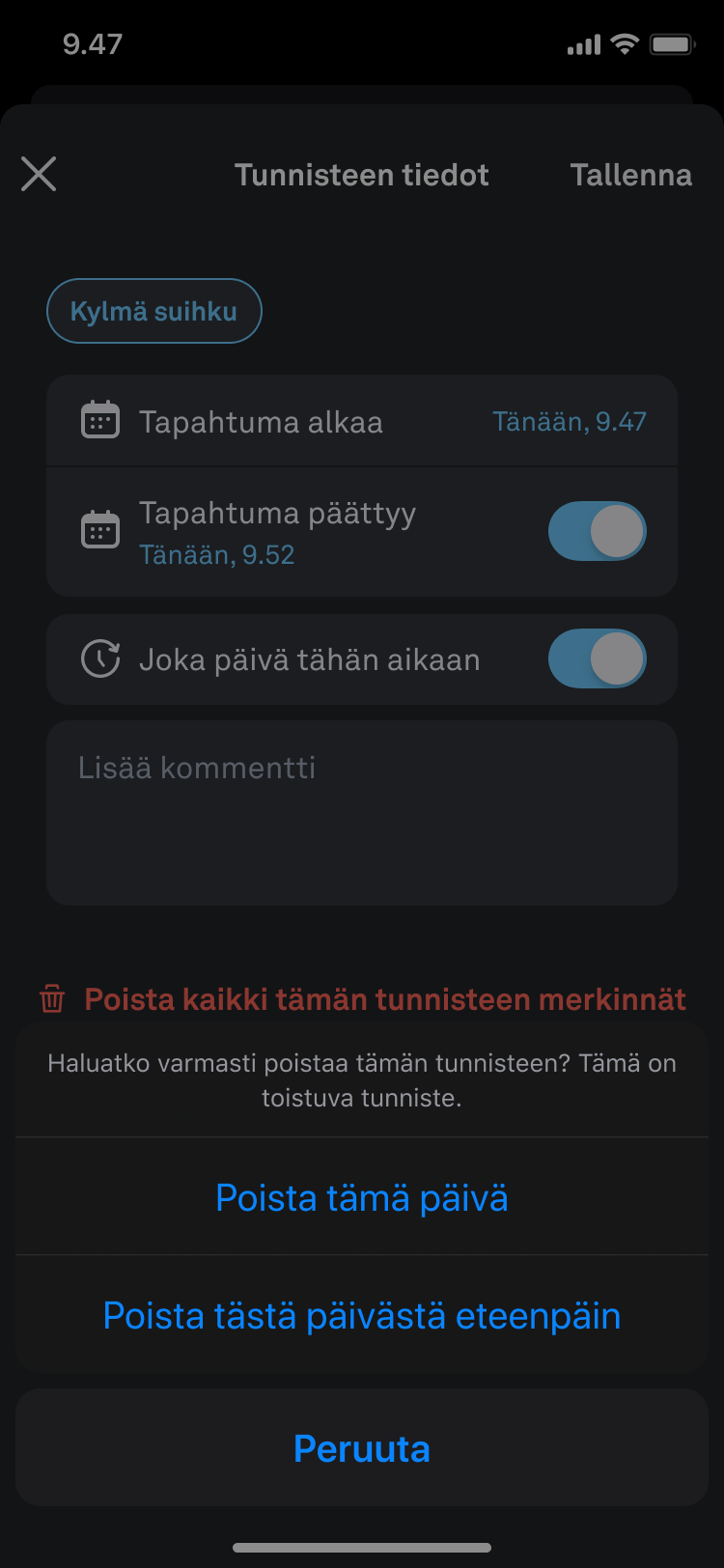Tap the Kylmä suihku tag chip

click(154, 311)
